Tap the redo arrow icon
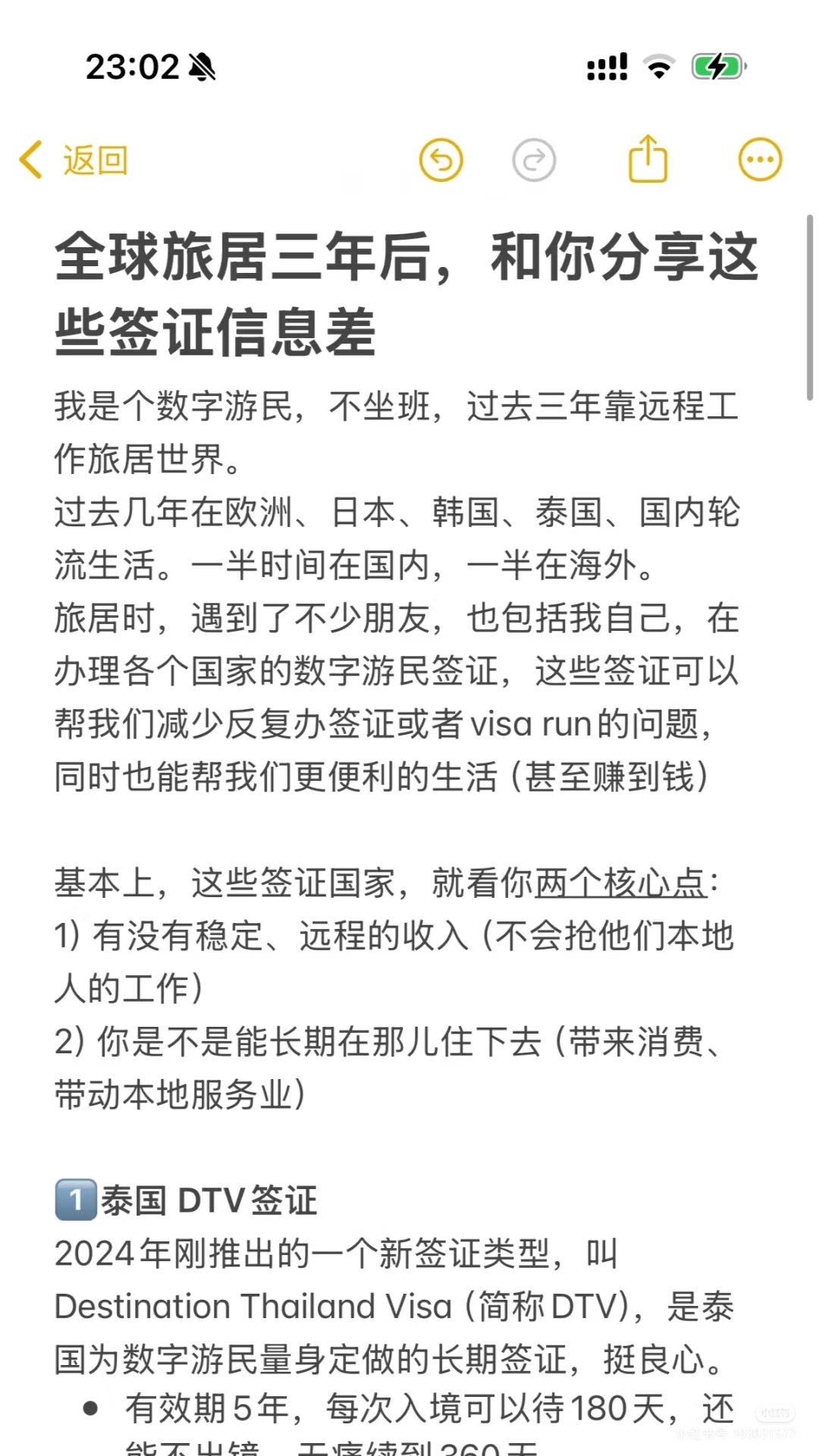This screenshot has width=819, height=1456. (x=534, y=160)
